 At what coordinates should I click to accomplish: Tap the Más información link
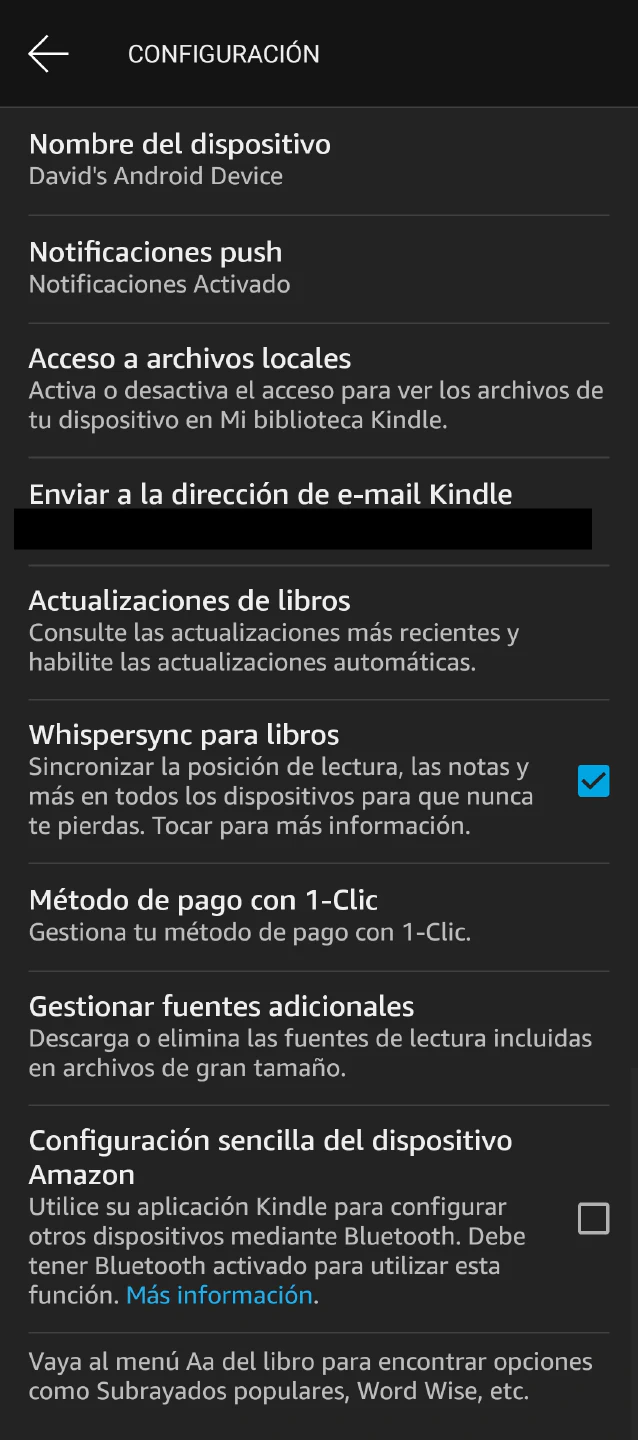(220, 1296)
